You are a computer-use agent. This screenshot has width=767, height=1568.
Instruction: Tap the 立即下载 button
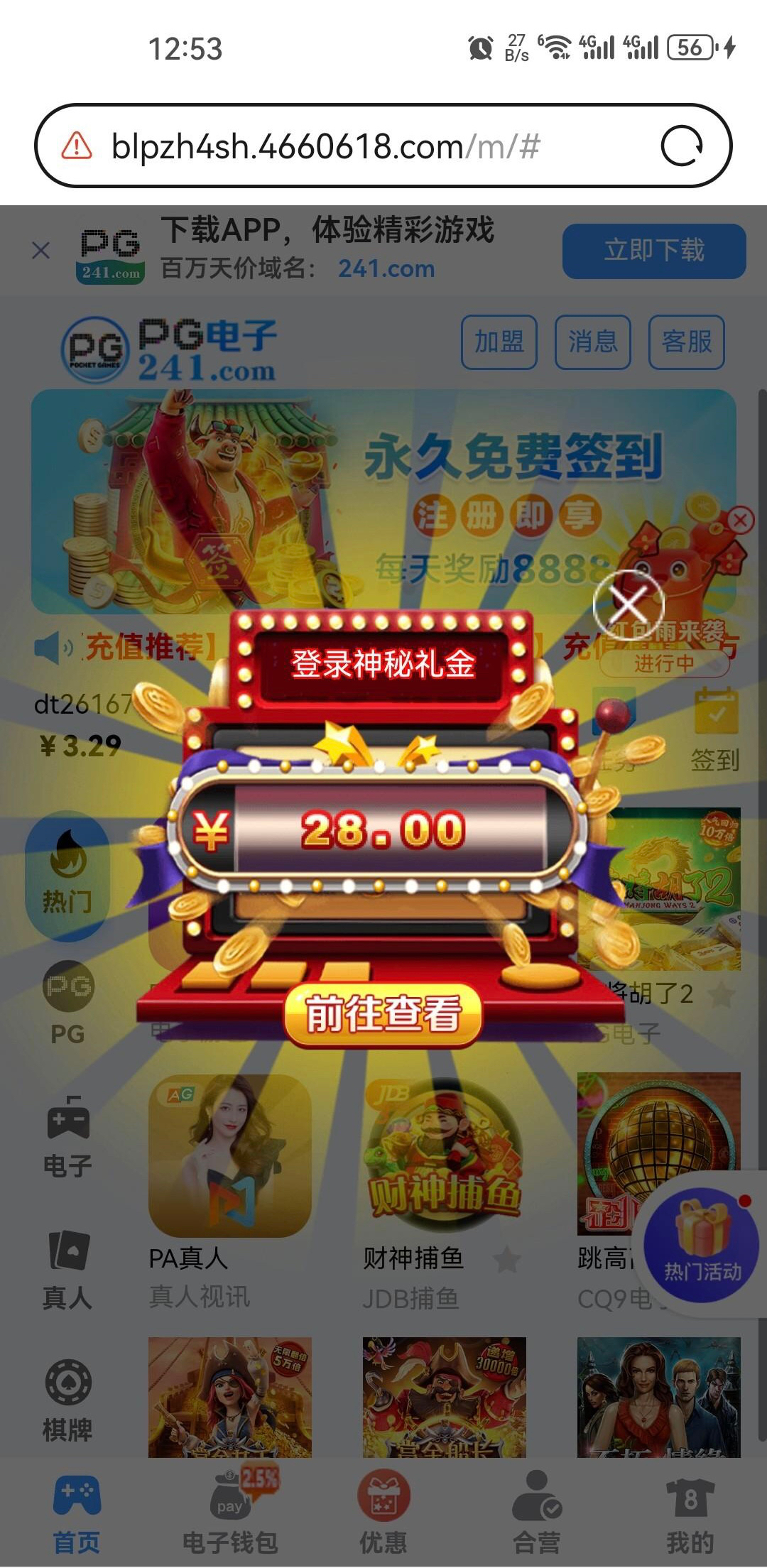click(653, 251)
